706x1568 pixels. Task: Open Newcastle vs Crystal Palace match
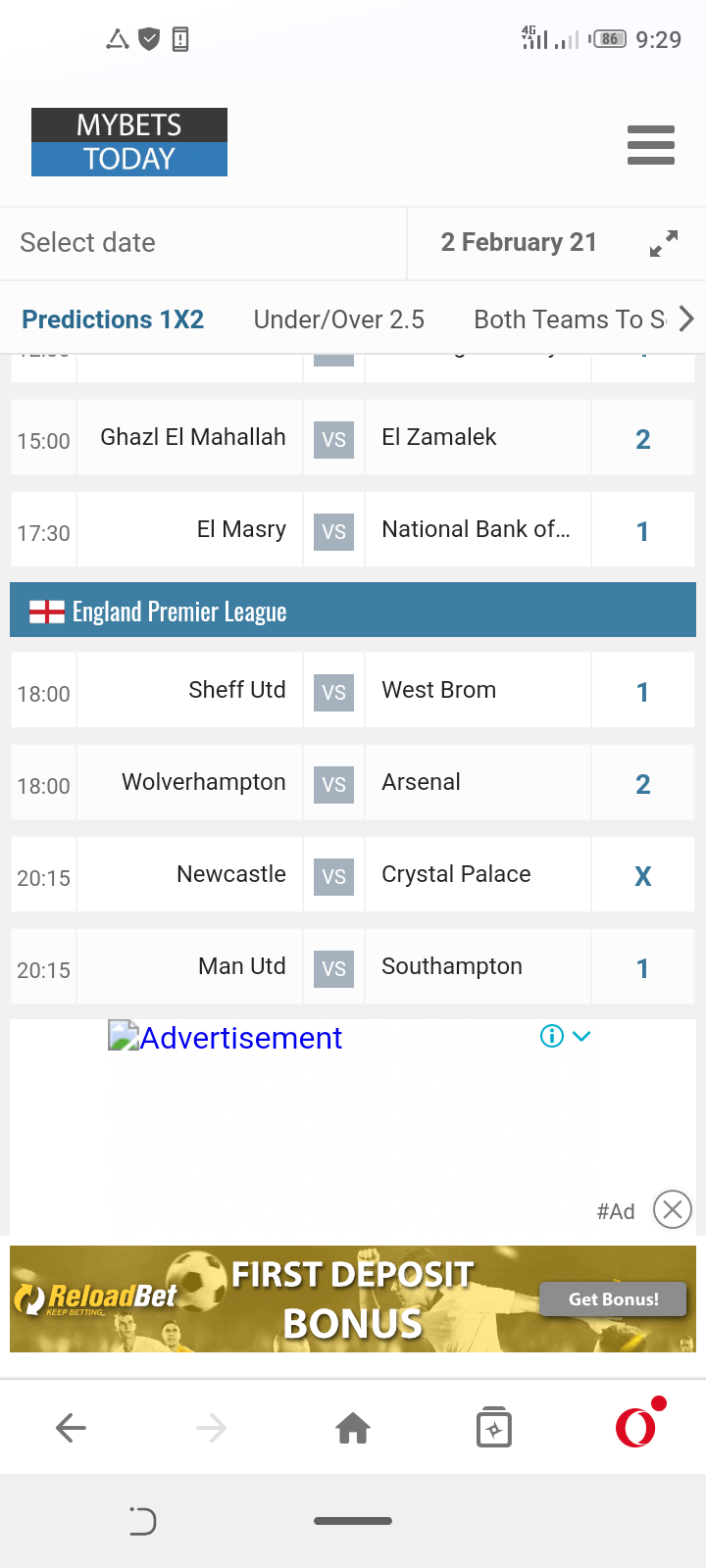click(x=353, y=875)
